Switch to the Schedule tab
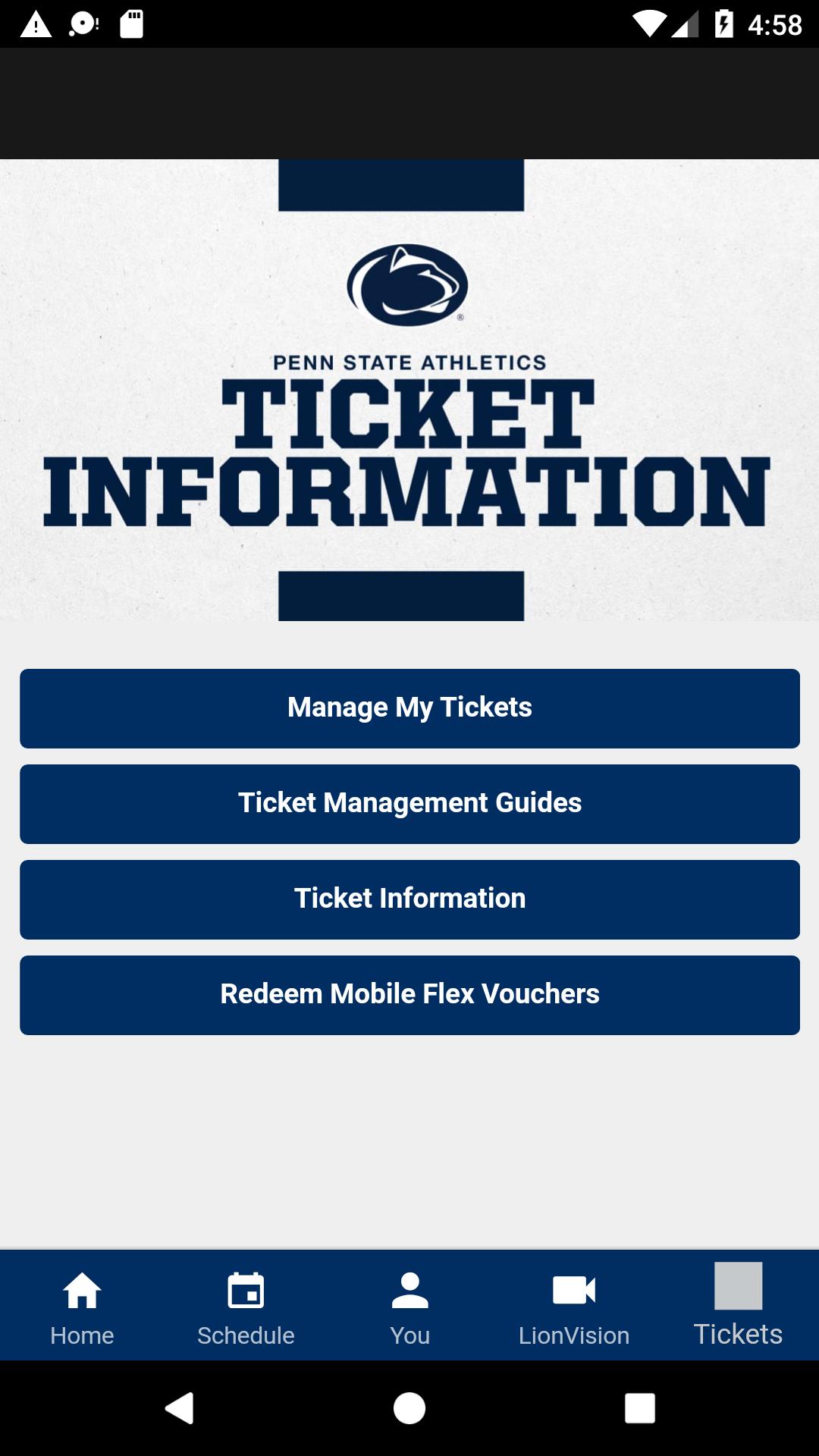 (246, 1306)
